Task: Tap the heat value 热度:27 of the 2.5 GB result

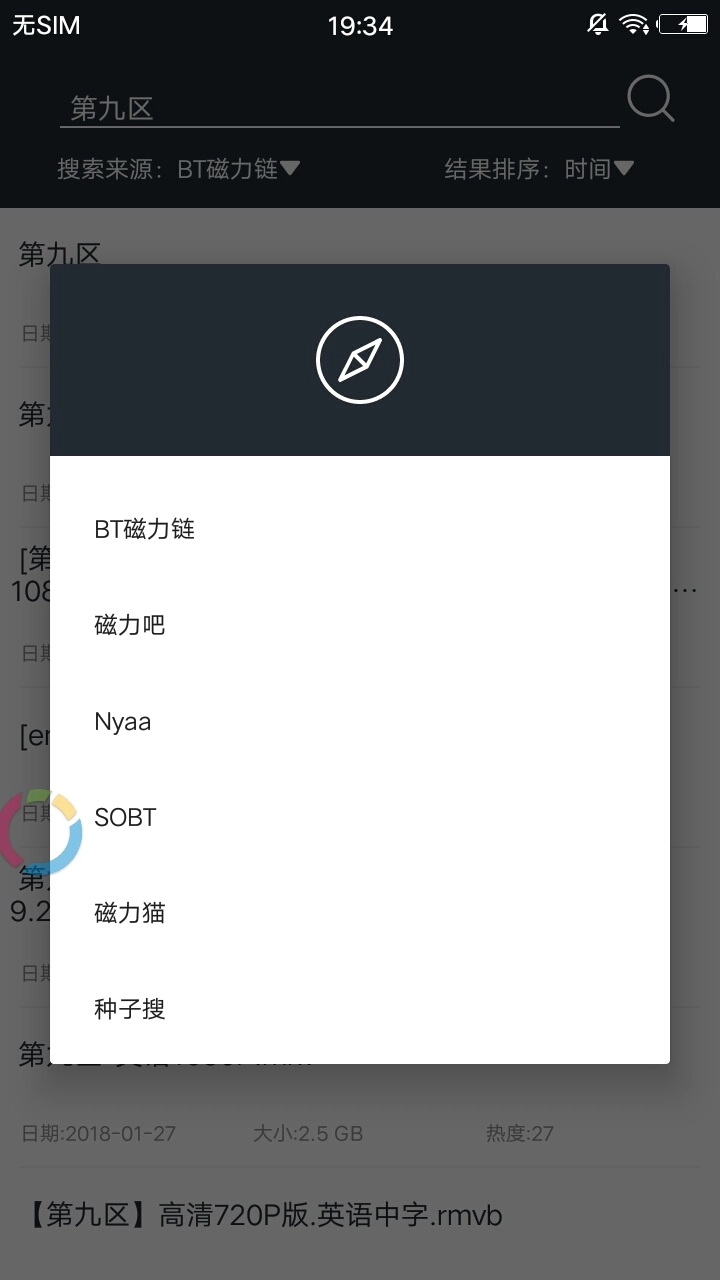Action: tap(518, 1133)
